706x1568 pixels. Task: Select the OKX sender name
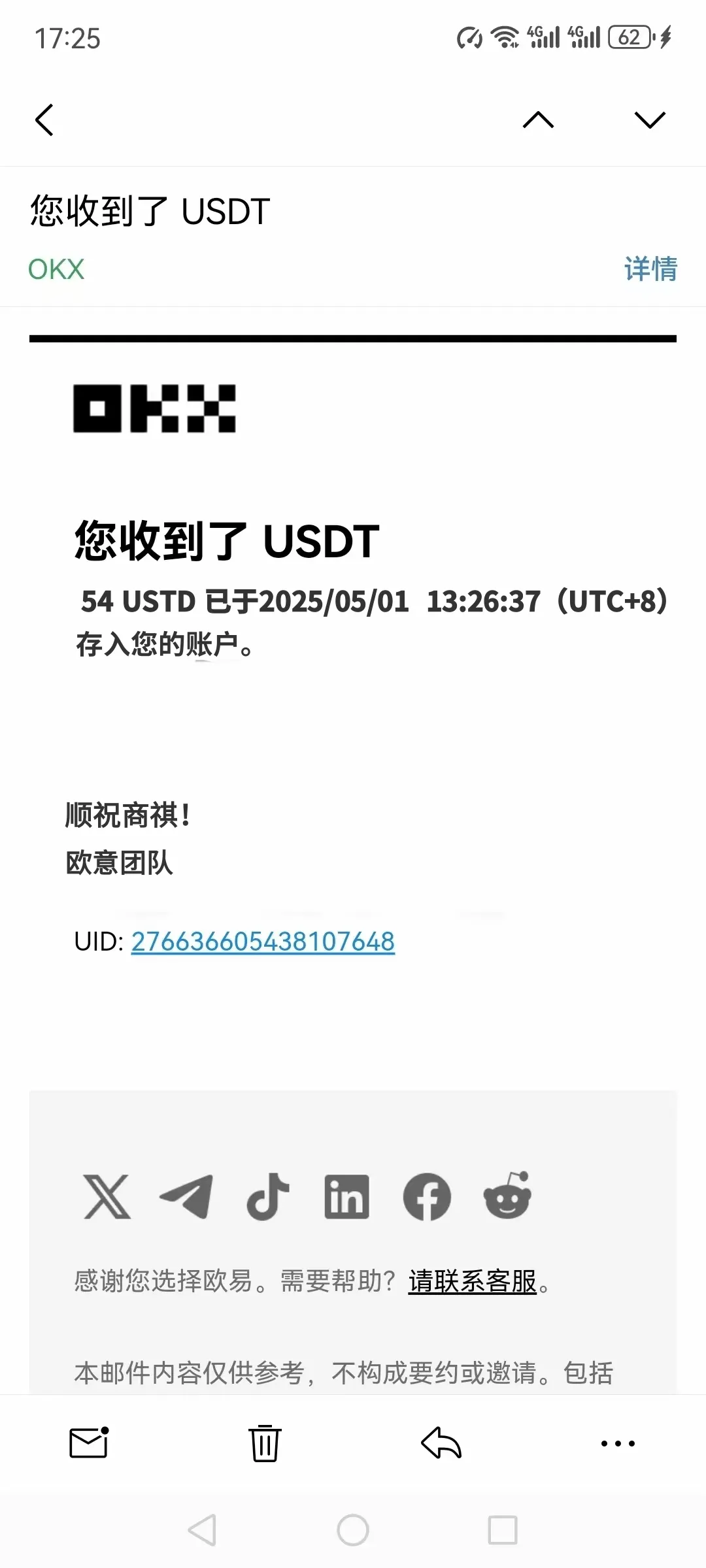pyautogui.click(x=56, y=269)
